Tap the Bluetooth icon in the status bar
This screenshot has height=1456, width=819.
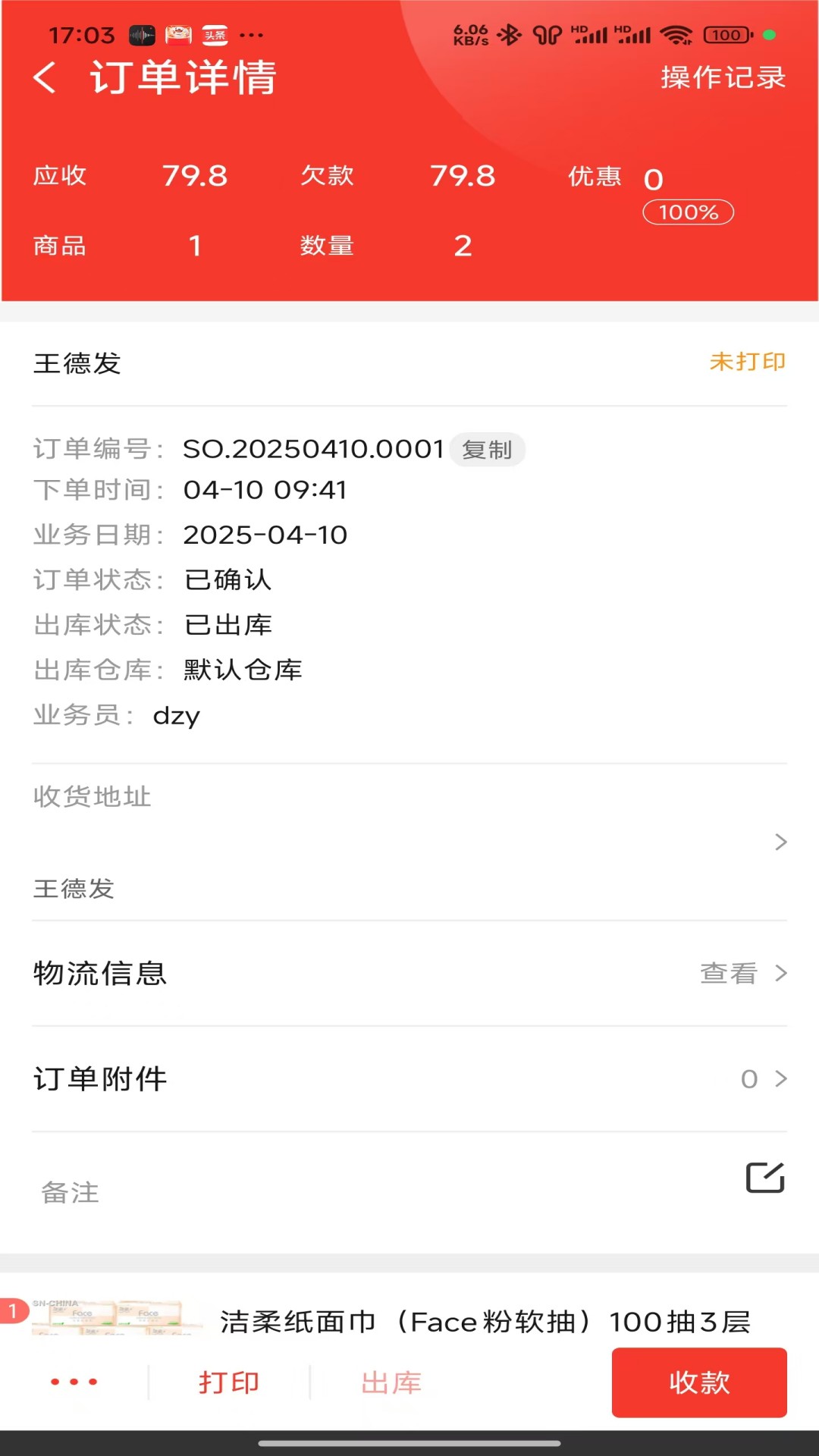click(x=510, y=34)
